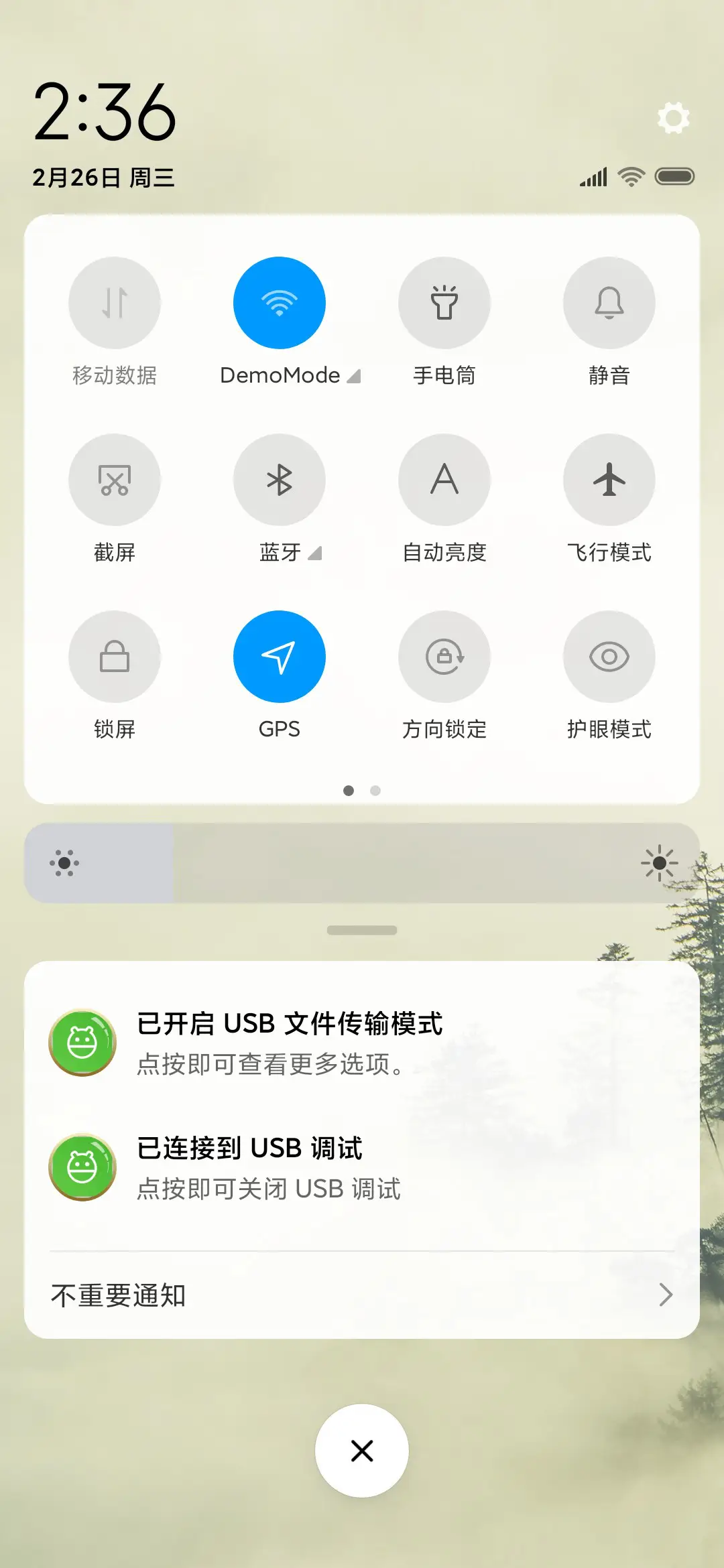This screenshot has width=724, height=1568.
Task: Toggle orientation lock
Action: click(445, 657)
